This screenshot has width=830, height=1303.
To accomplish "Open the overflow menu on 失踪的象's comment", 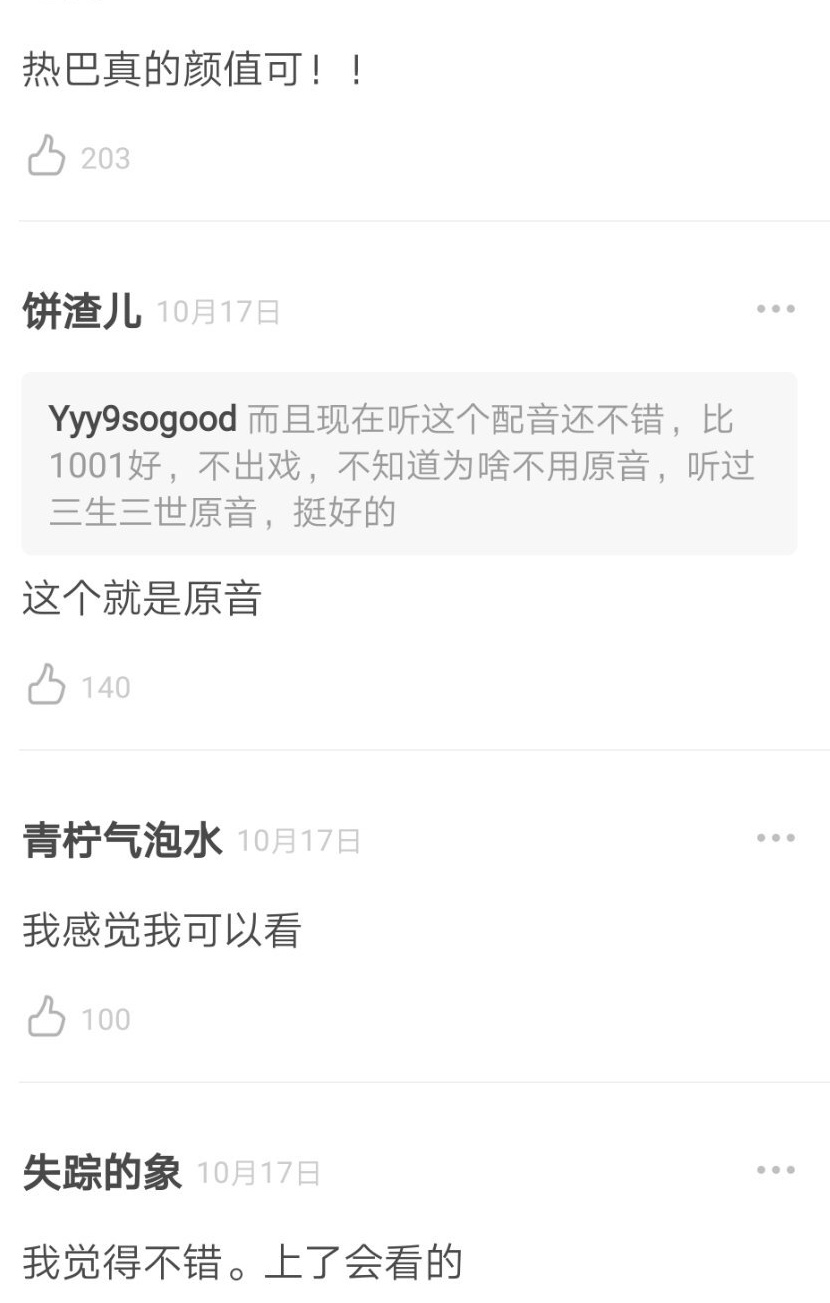I will pos(776,1170).
